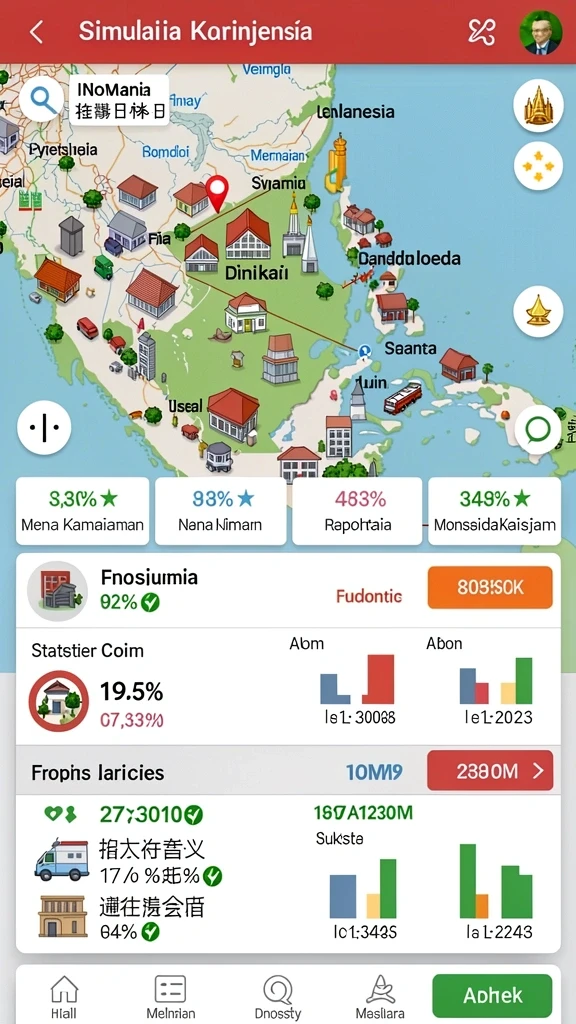Viewport: 576px width, 1024px height.
Task: Tap the four-stars round map button
Action: click(x=539, y=167)
